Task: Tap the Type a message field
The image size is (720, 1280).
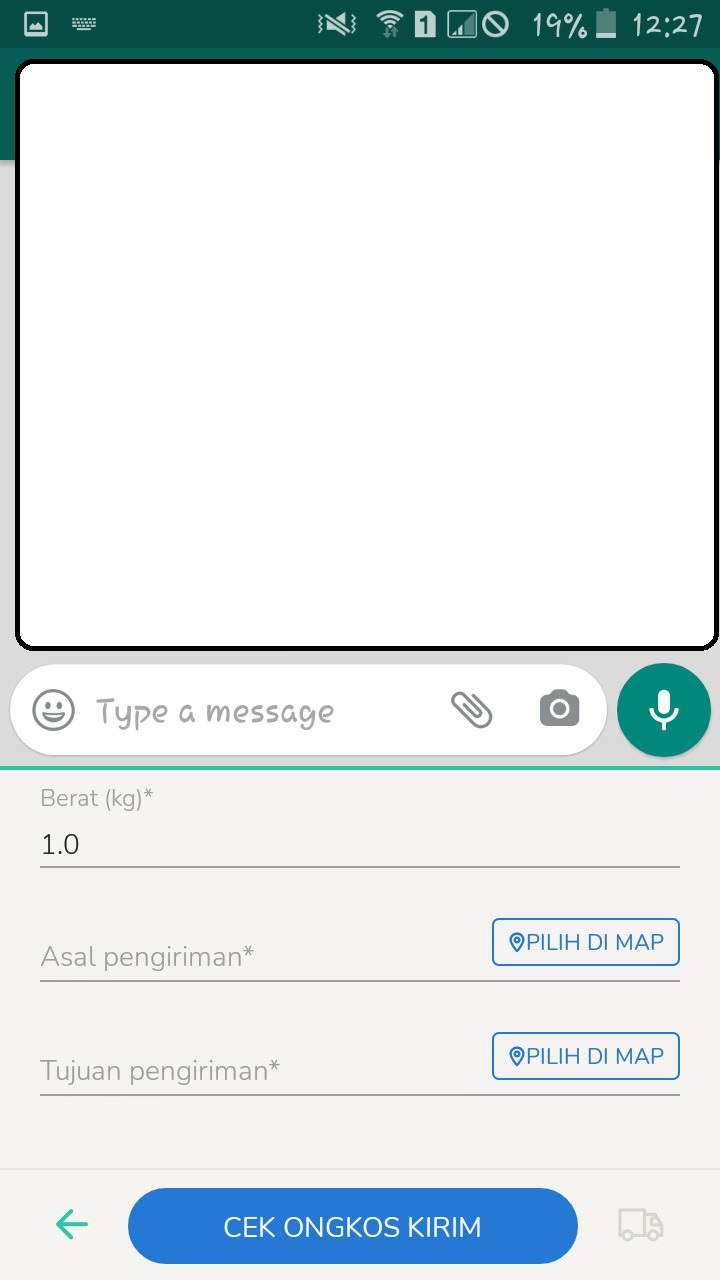Action: click(x=260, y=712)
